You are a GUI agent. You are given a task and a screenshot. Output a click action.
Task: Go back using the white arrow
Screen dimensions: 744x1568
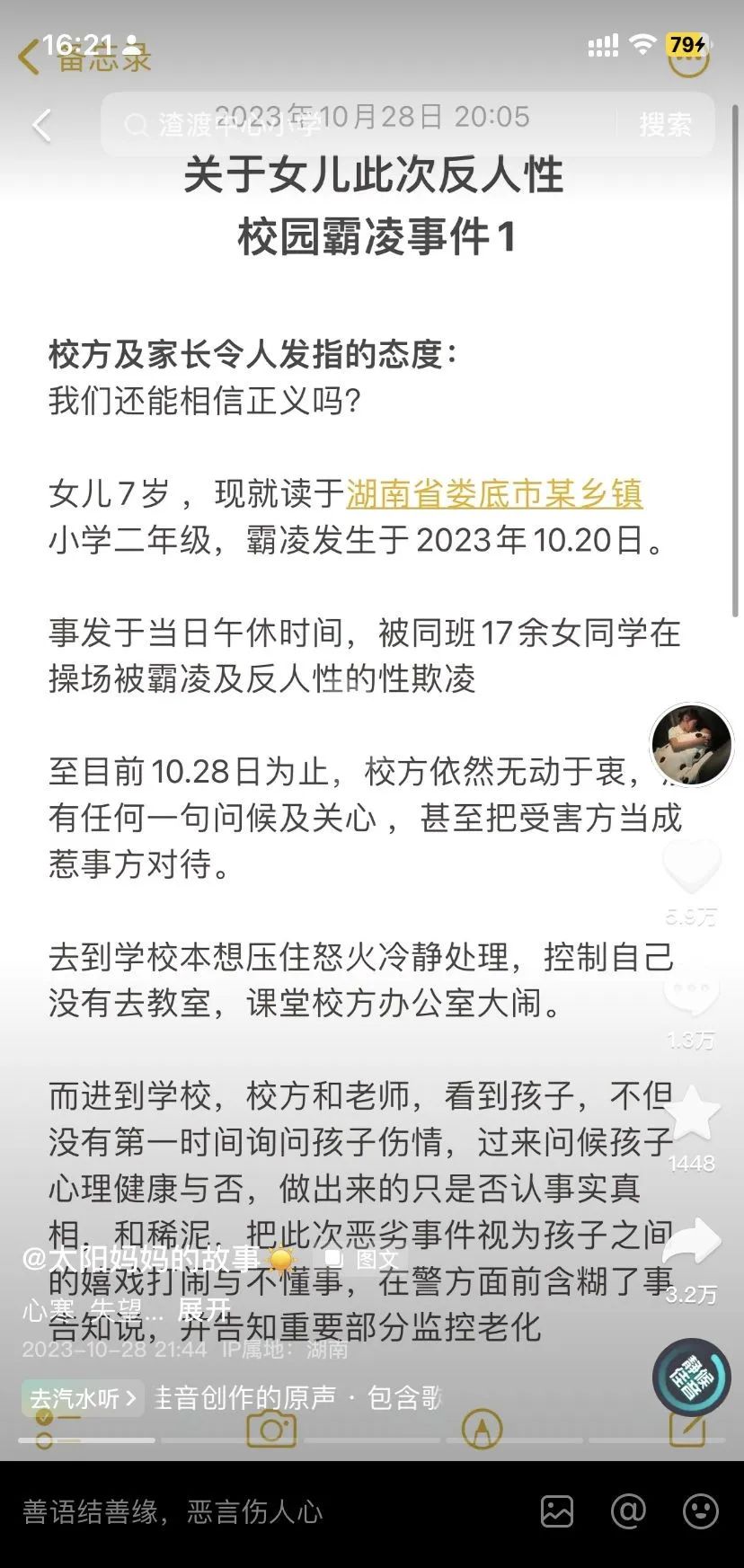(x=41, y=125)
